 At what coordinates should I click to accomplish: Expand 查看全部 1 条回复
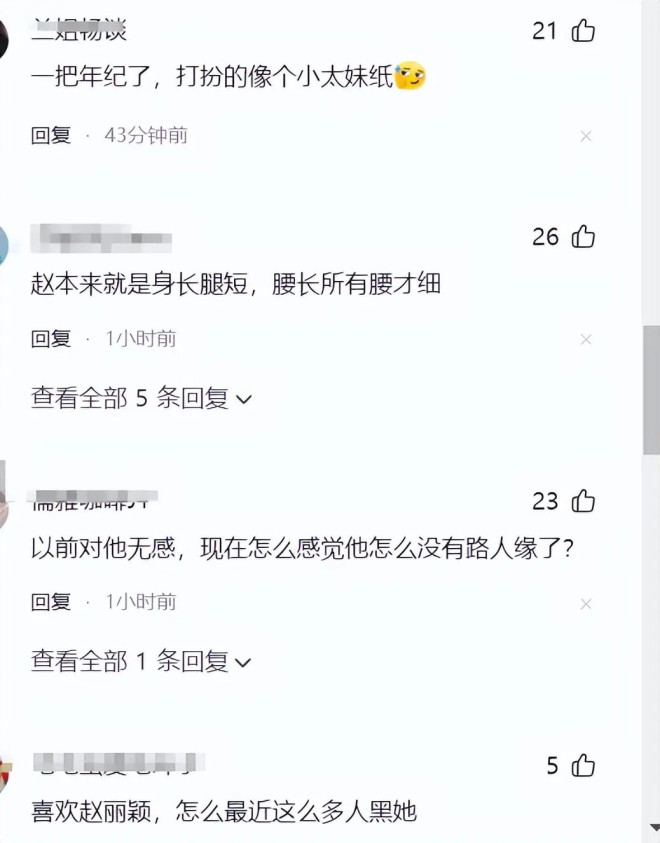tap(141, 661)
